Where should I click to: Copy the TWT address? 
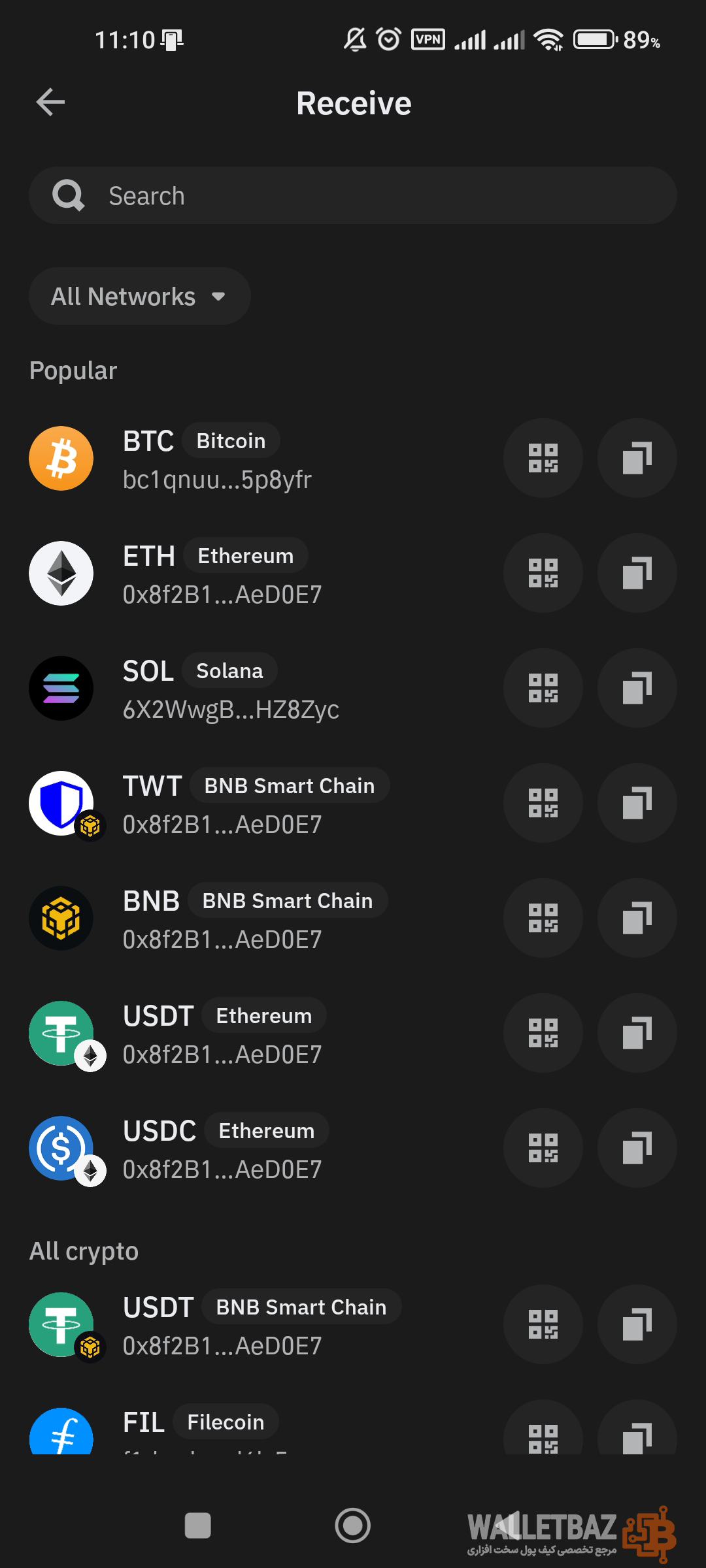637,803
